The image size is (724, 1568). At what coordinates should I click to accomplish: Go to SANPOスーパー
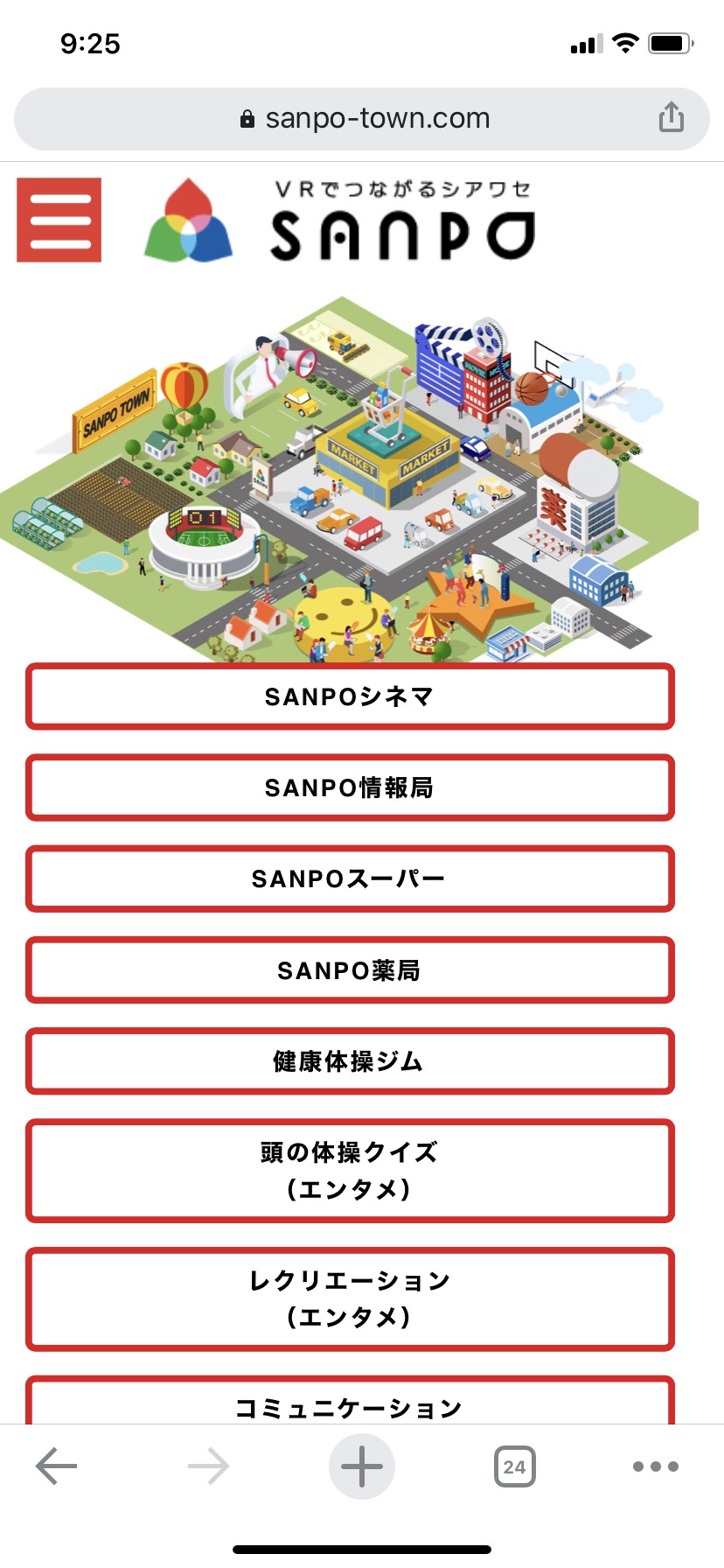pos(350,878)
